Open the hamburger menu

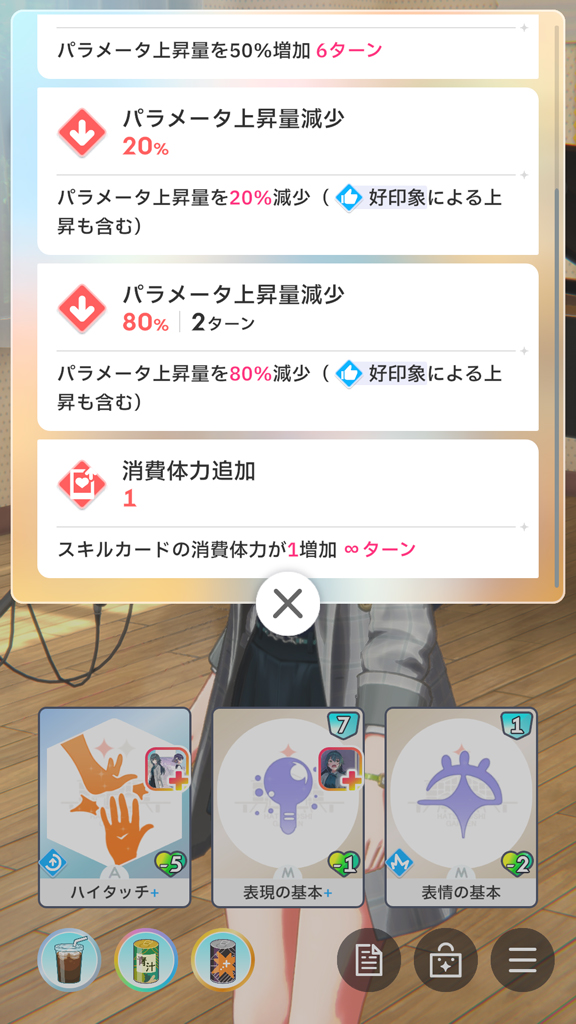522,960
